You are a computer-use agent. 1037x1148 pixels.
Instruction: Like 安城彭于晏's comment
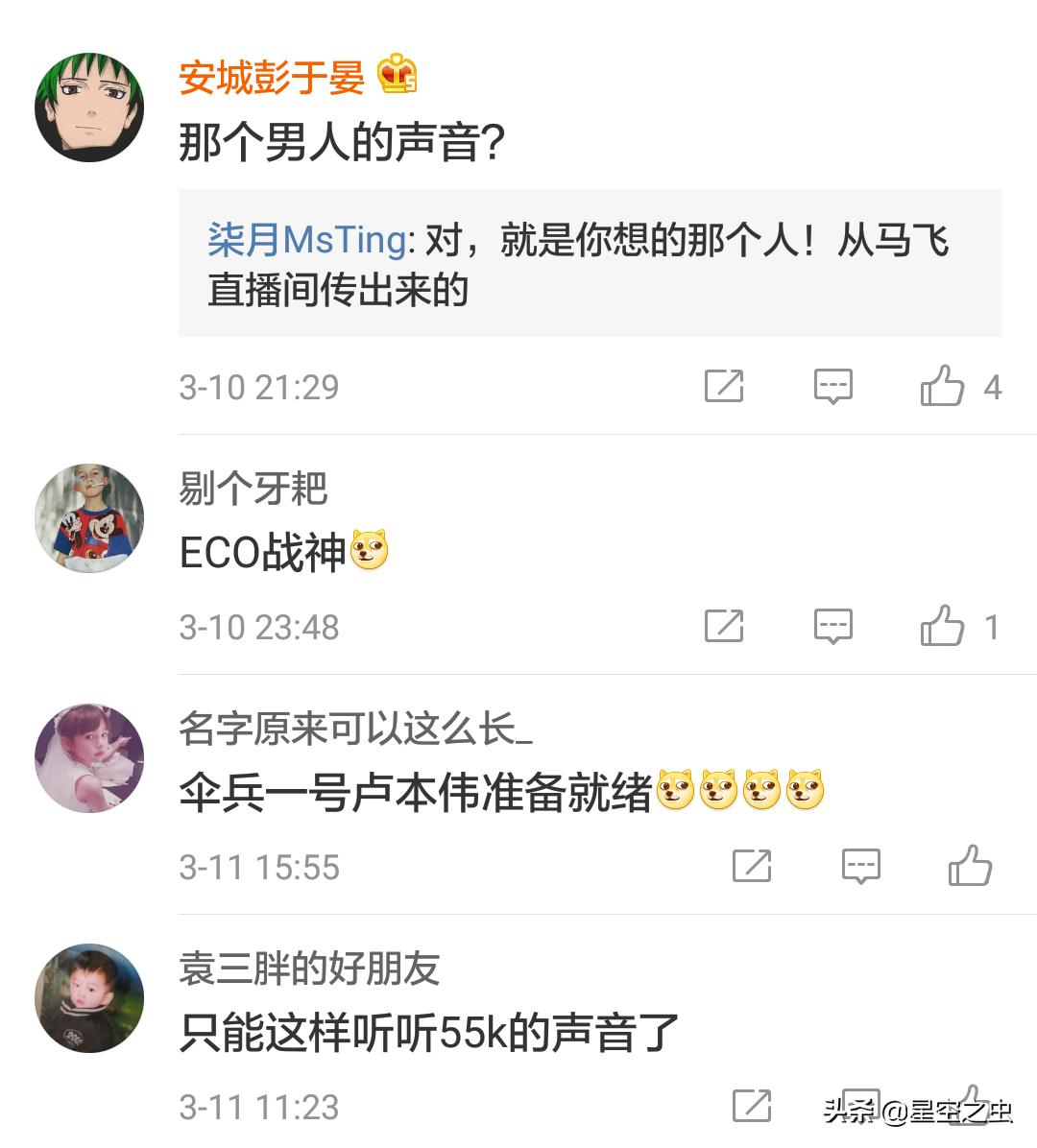(x=942, y=387)
